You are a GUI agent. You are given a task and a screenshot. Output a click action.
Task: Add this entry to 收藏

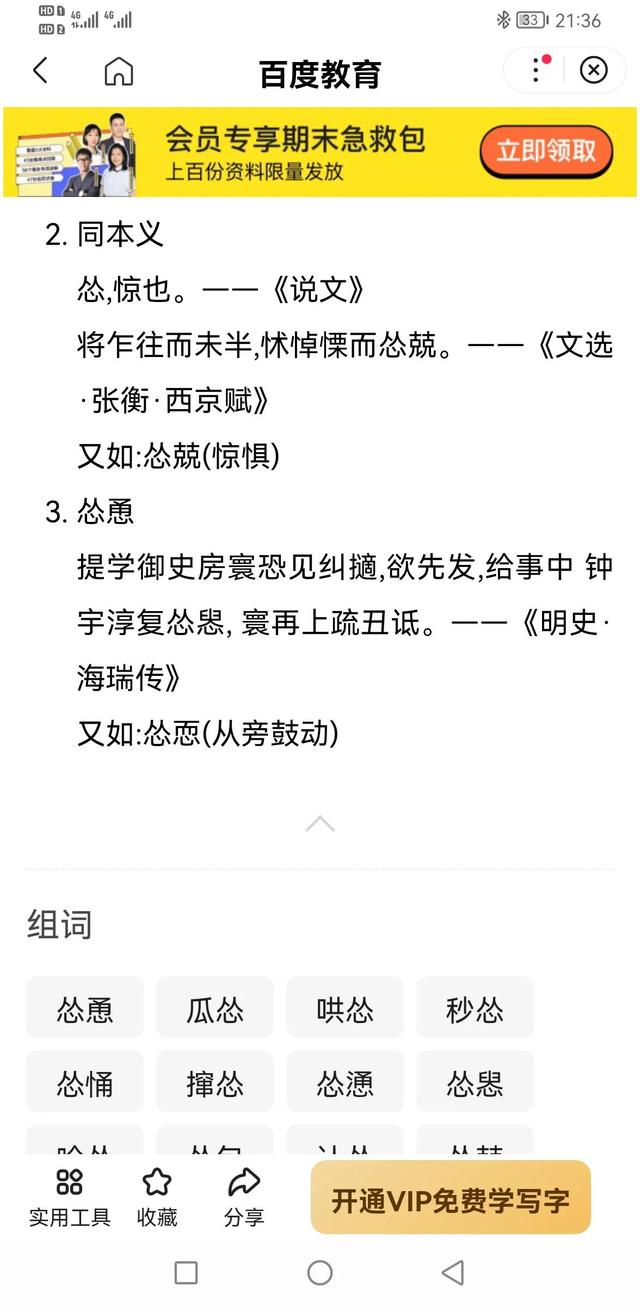[x=157, y=1196]
